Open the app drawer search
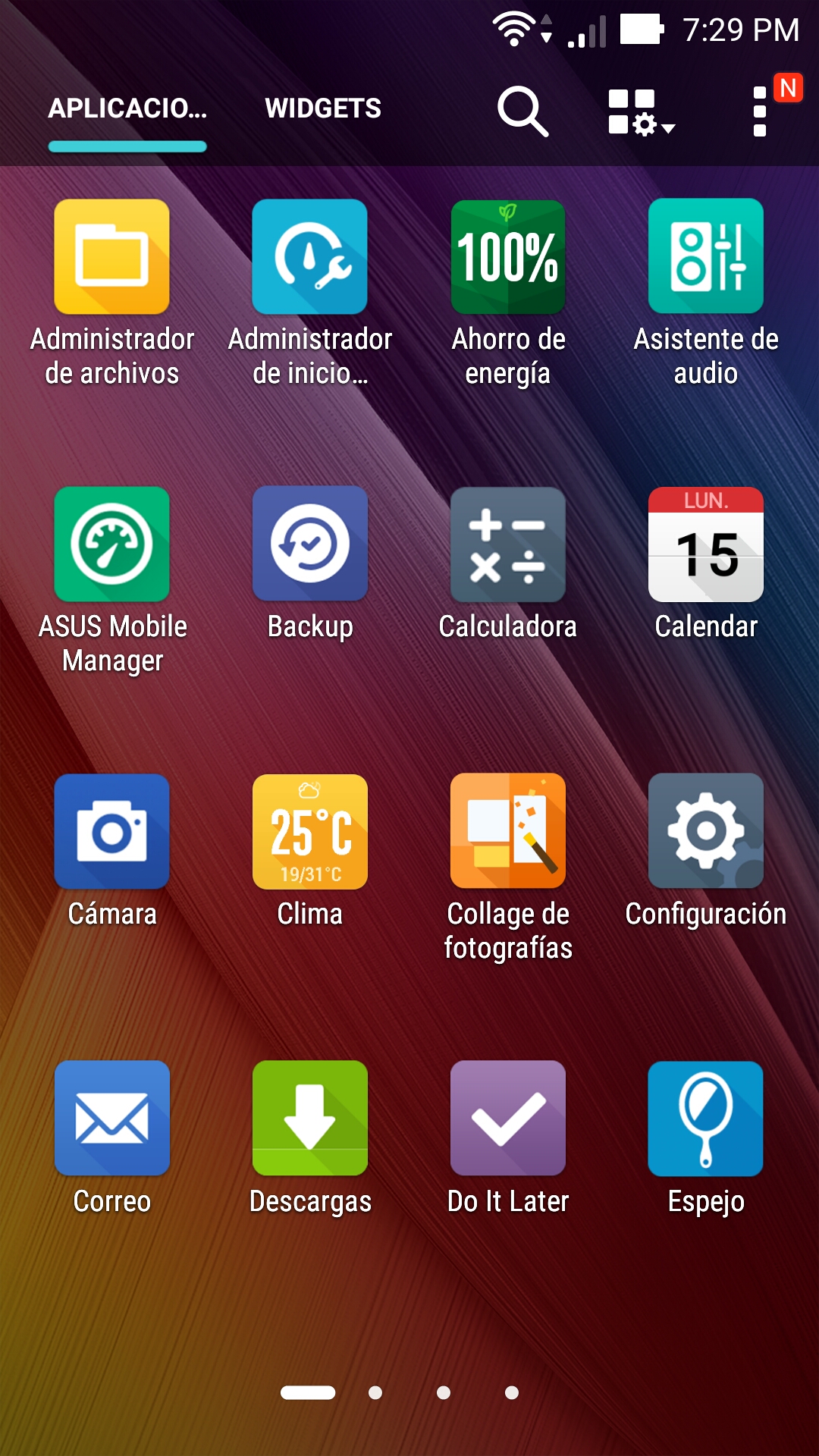This screenshot has height=1456, width=819. (522, 111)
